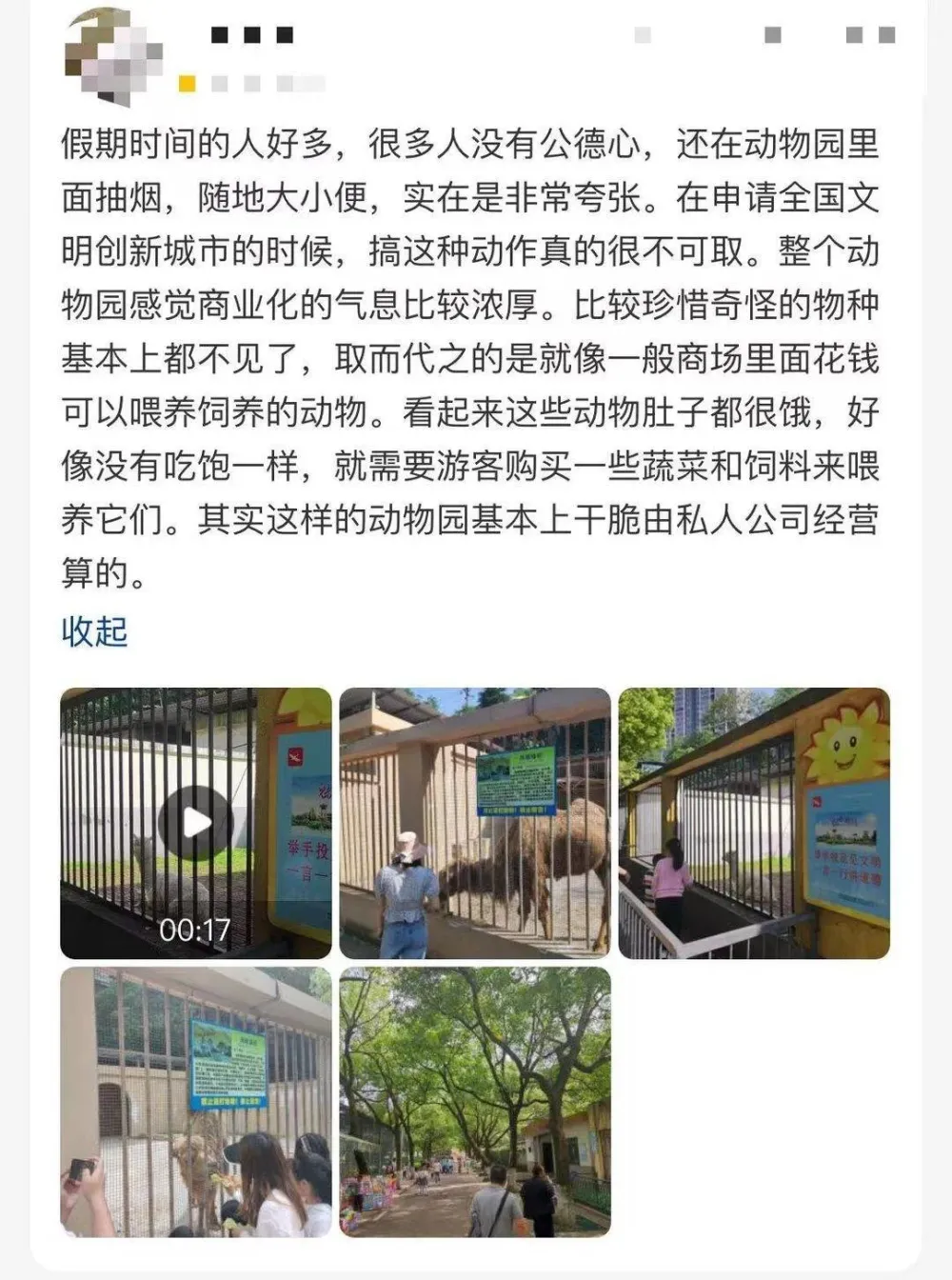
Task: Open the photo of the camel behind the fence
Action: [x=475, y=823]
